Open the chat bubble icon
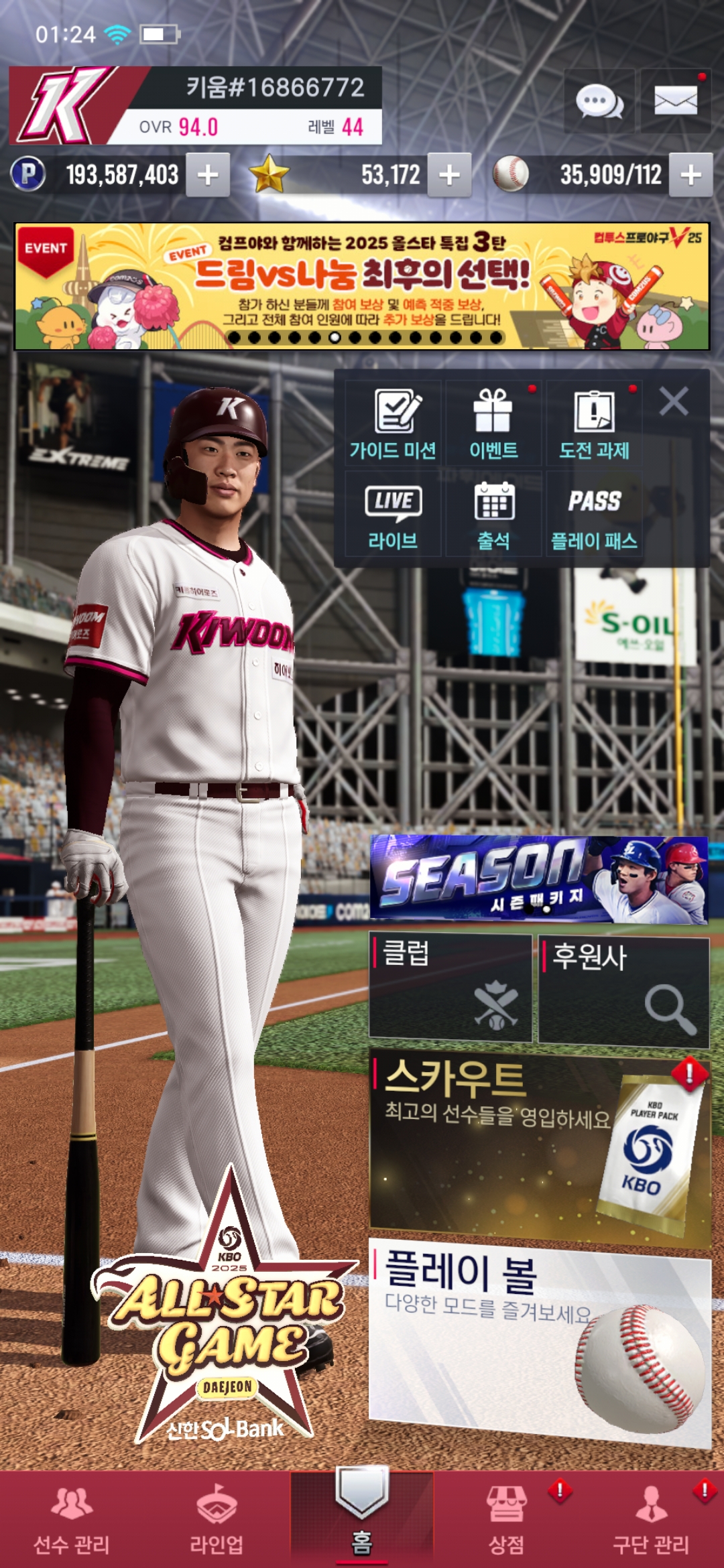724x1568 pixels. 599,101
